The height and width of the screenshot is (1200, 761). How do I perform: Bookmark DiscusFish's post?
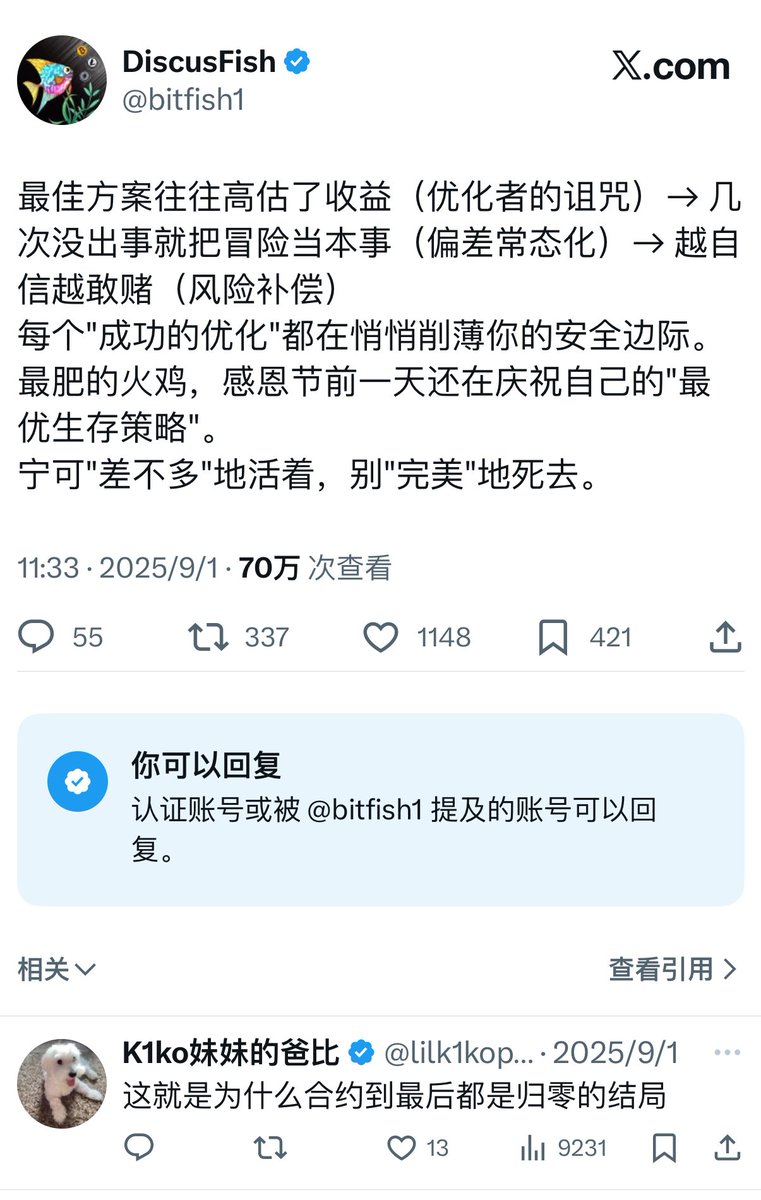click(x=553, y=637)
